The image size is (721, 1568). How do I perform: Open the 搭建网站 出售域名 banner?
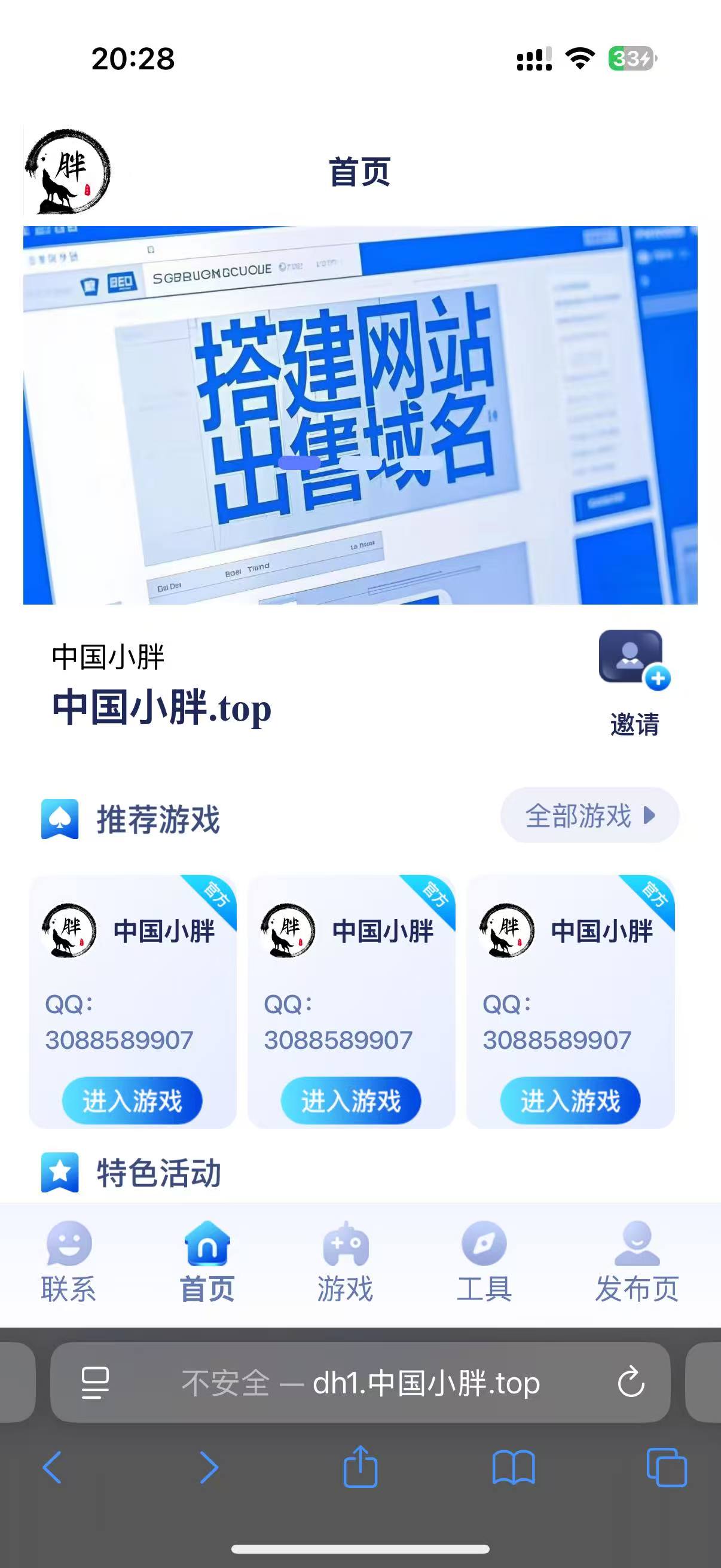360,415
